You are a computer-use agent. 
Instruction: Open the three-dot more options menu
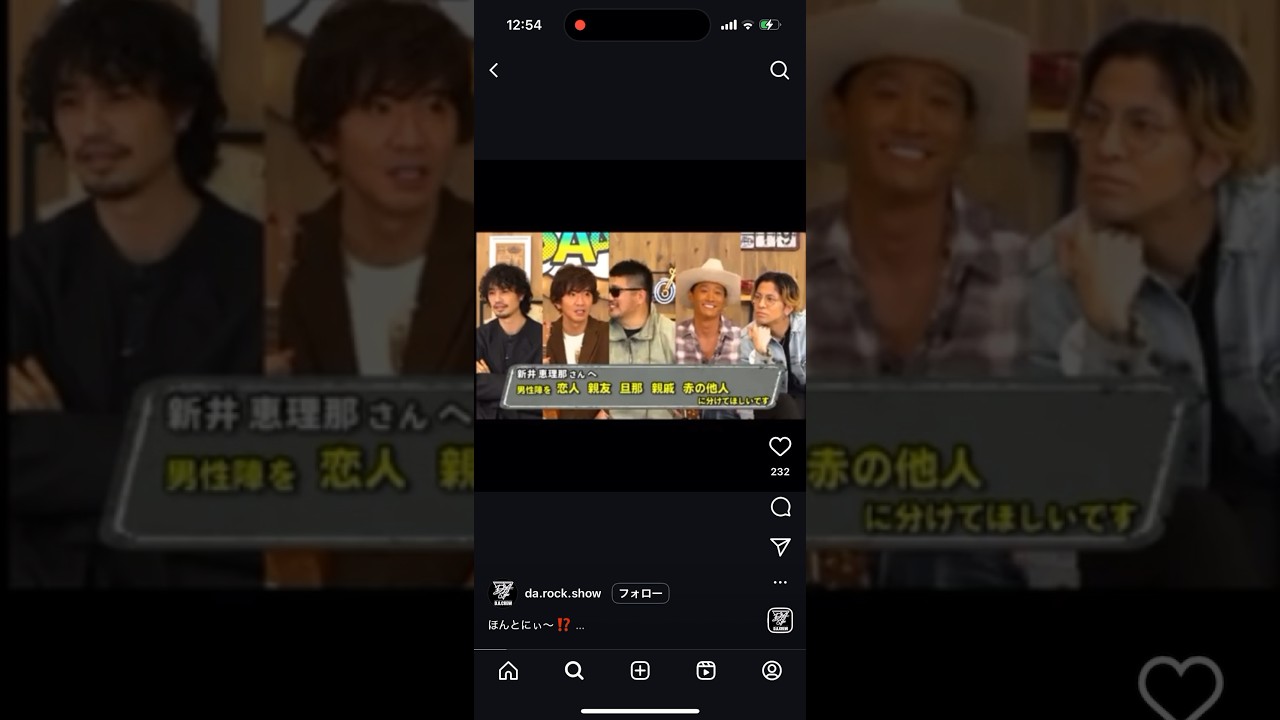(x=780, y=582)
